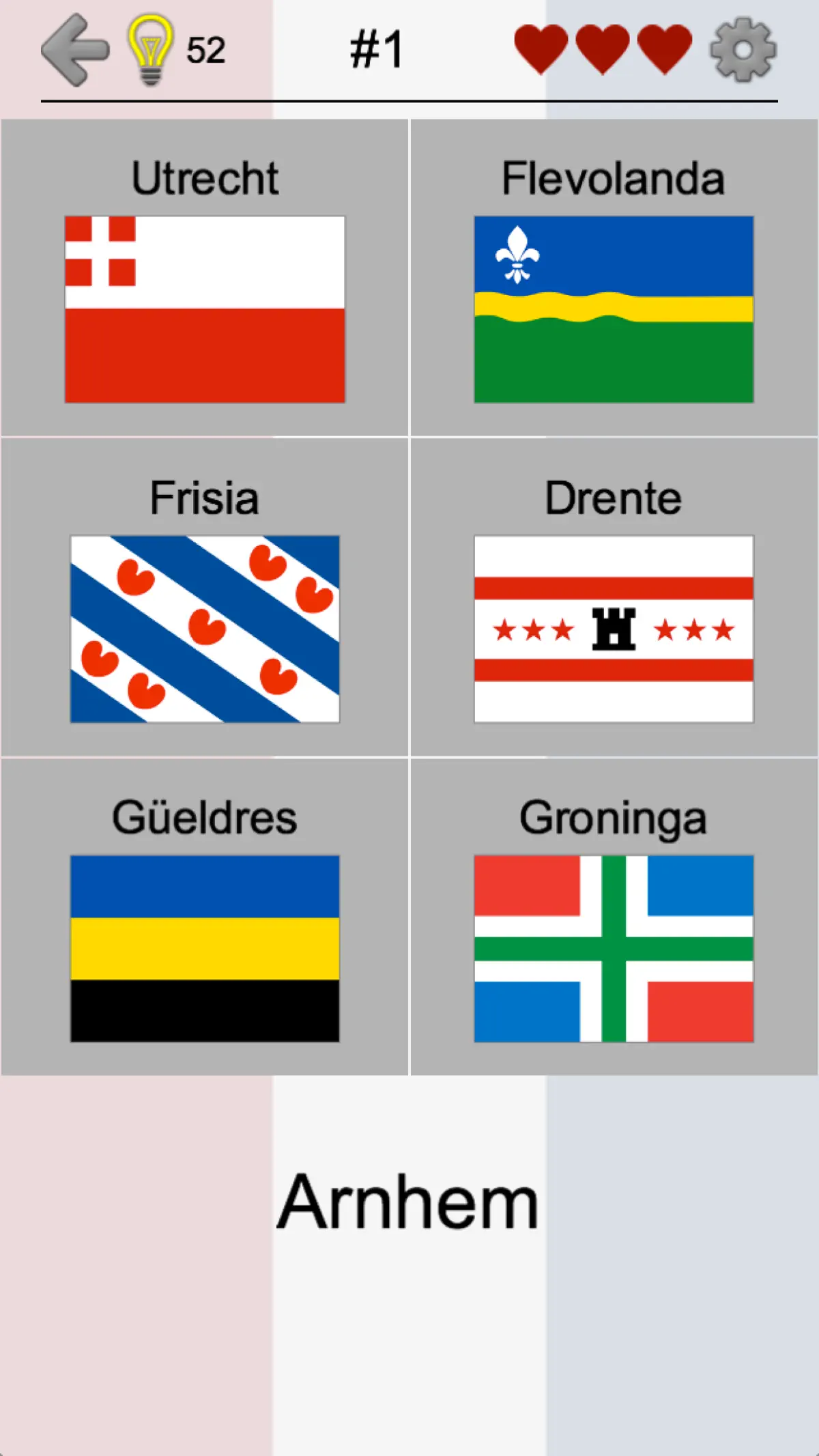This screenshot has height=1456, width=819.
Task: Go back using the arrow icon
Action: click(x=75, y=50)
